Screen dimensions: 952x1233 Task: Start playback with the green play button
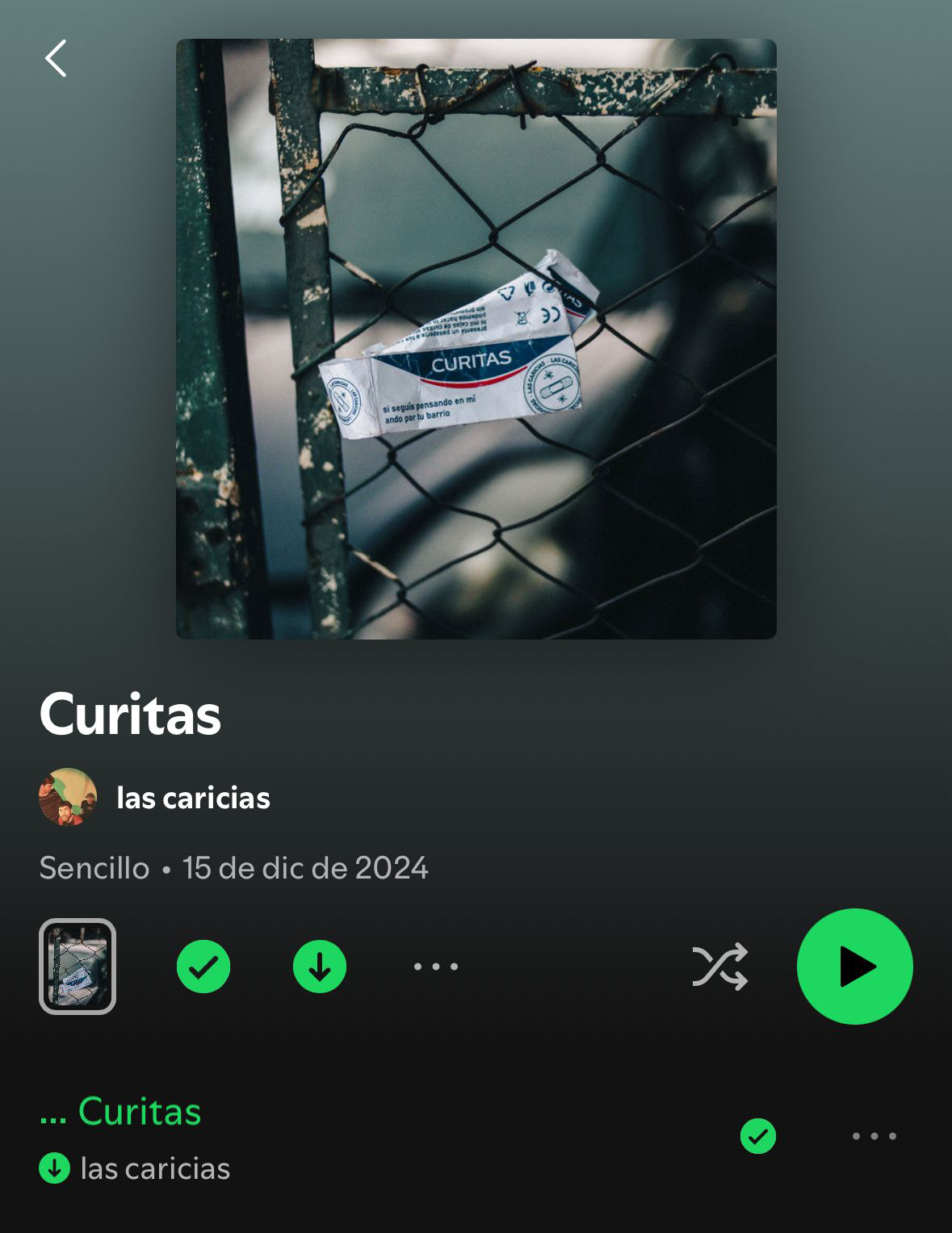[856, 965]
